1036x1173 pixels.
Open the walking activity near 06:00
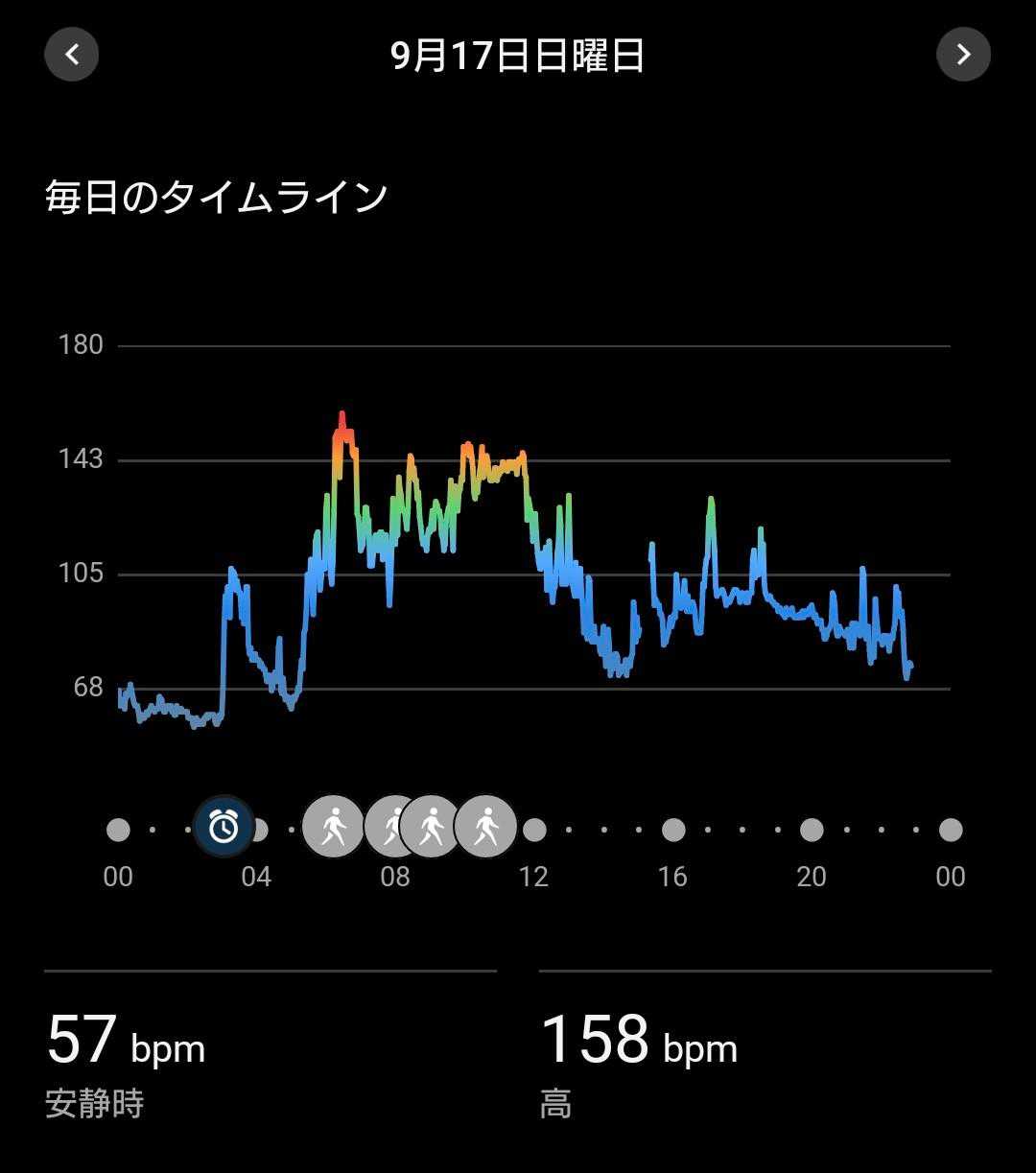333,826
